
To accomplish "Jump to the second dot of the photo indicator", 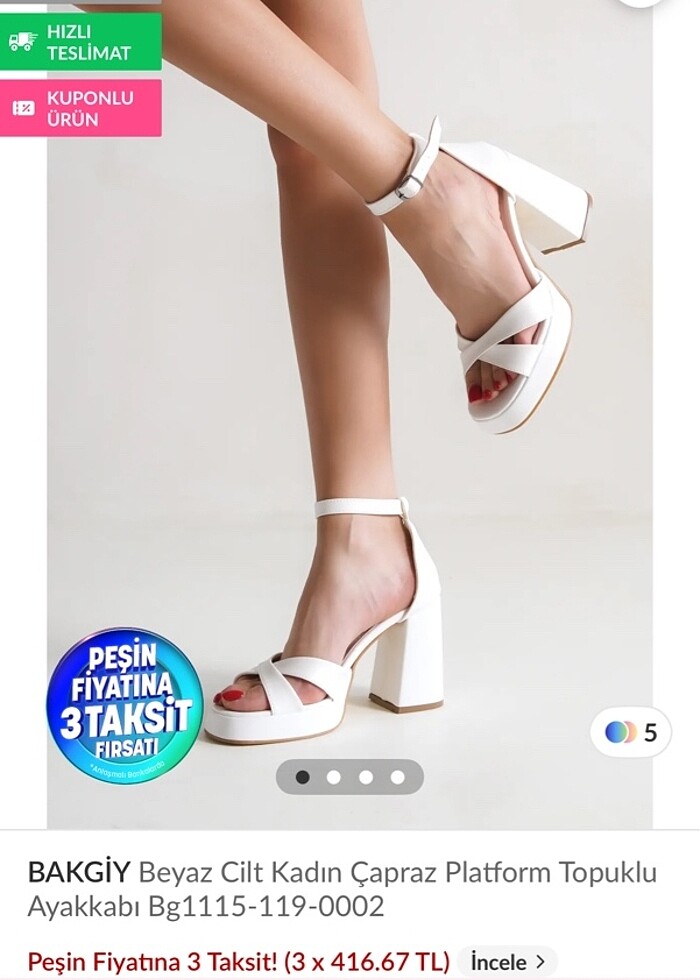I will (x=334, y=777).
